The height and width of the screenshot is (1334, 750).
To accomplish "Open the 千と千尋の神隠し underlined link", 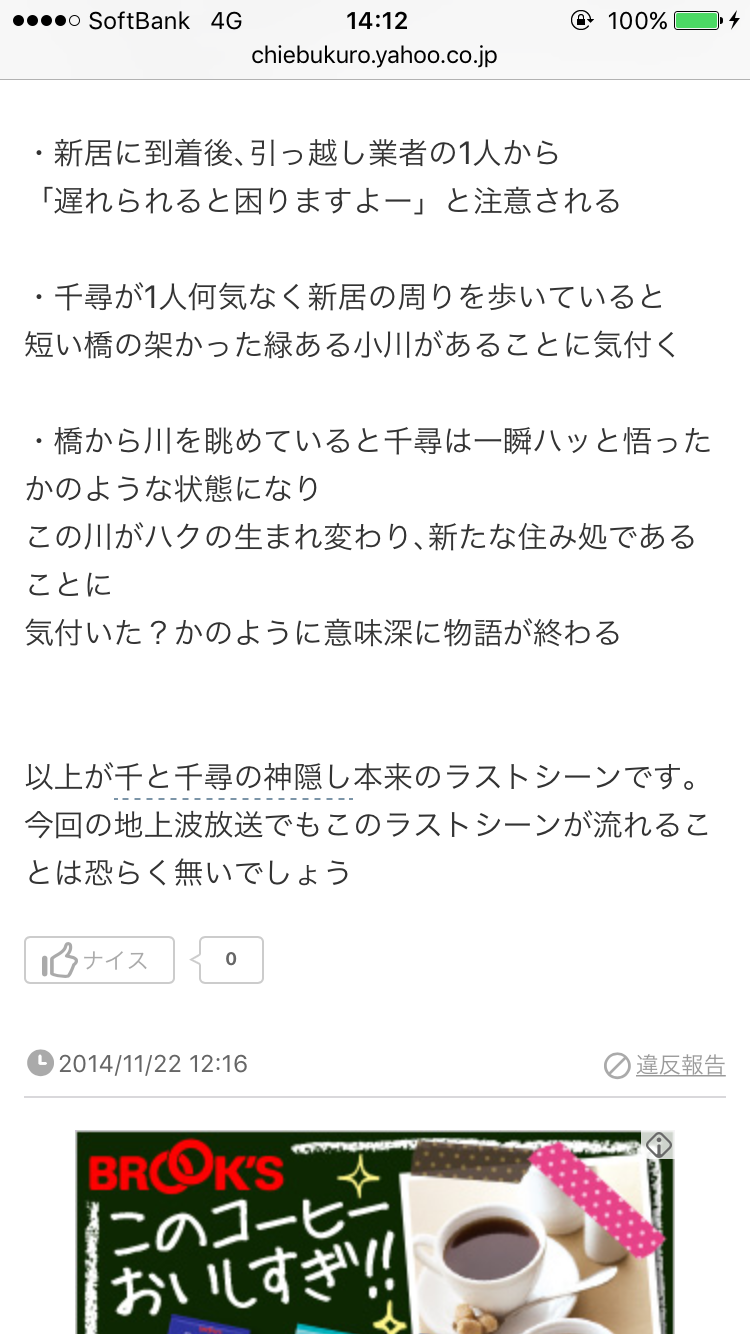I will 233,777.
